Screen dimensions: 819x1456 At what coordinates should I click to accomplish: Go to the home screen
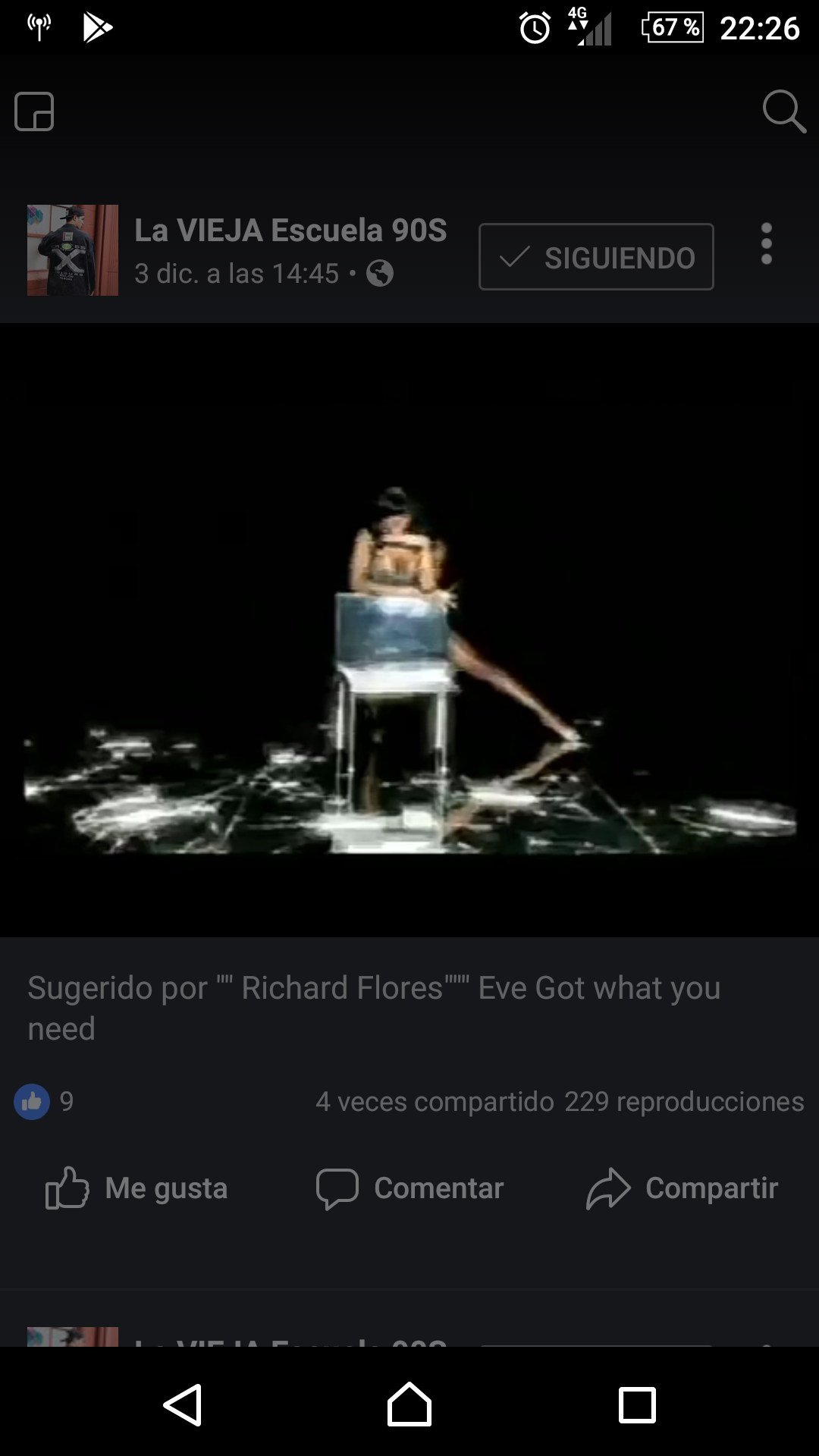[x=409, y=1404]
